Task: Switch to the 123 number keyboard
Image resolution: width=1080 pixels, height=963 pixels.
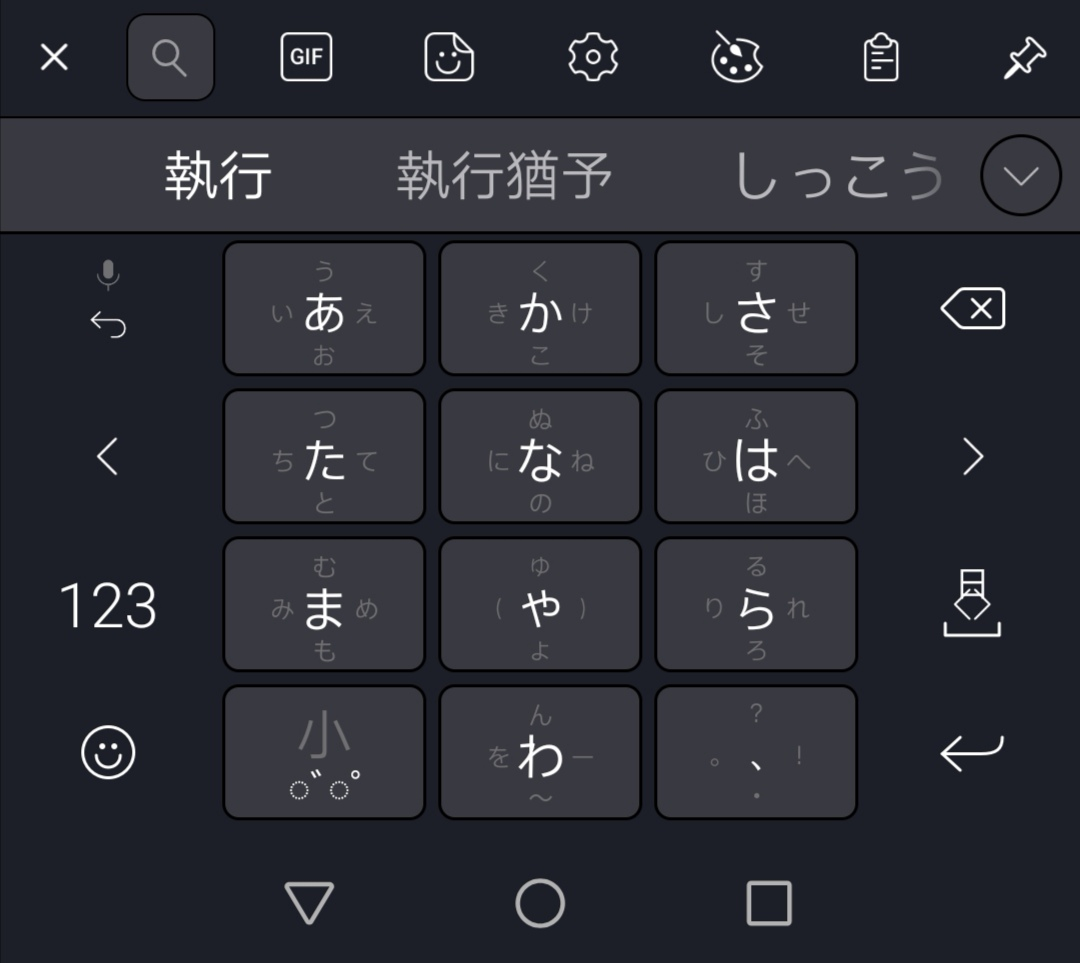Action: click(x=108, y=606)
